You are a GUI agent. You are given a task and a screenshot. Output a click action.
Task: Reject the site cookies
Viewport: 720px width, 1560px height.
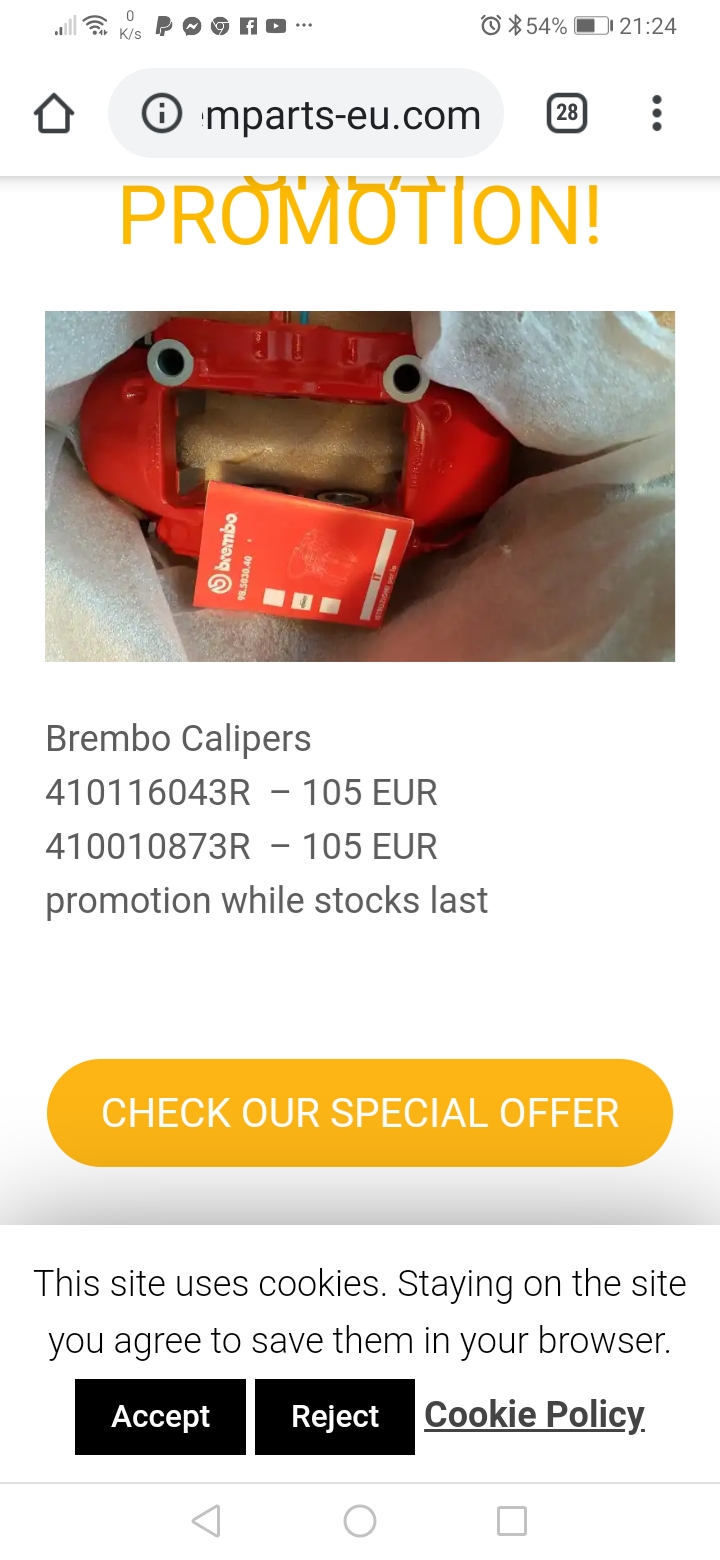[x=335, y=1416]
